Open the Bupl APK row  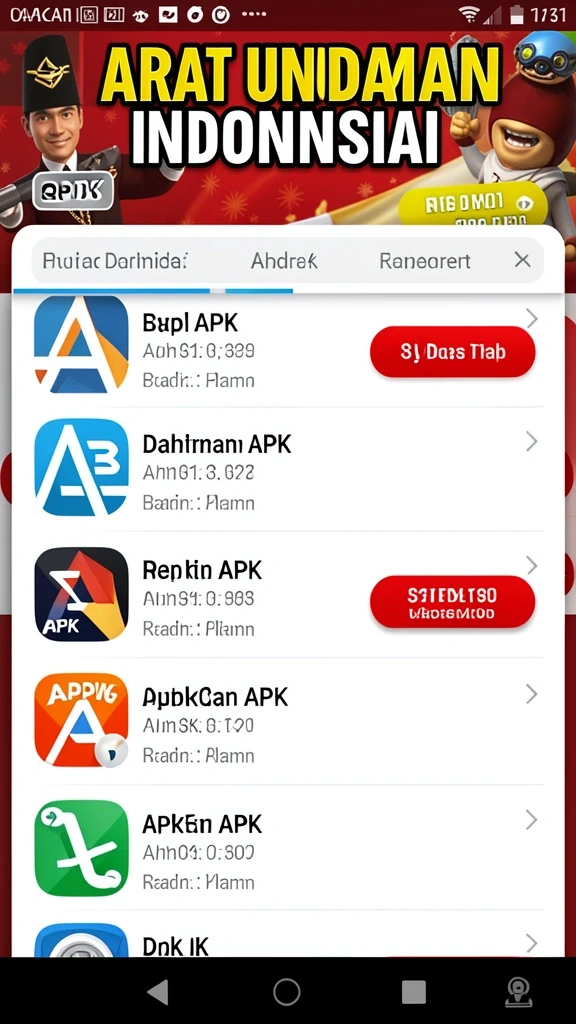pos(288,350)
